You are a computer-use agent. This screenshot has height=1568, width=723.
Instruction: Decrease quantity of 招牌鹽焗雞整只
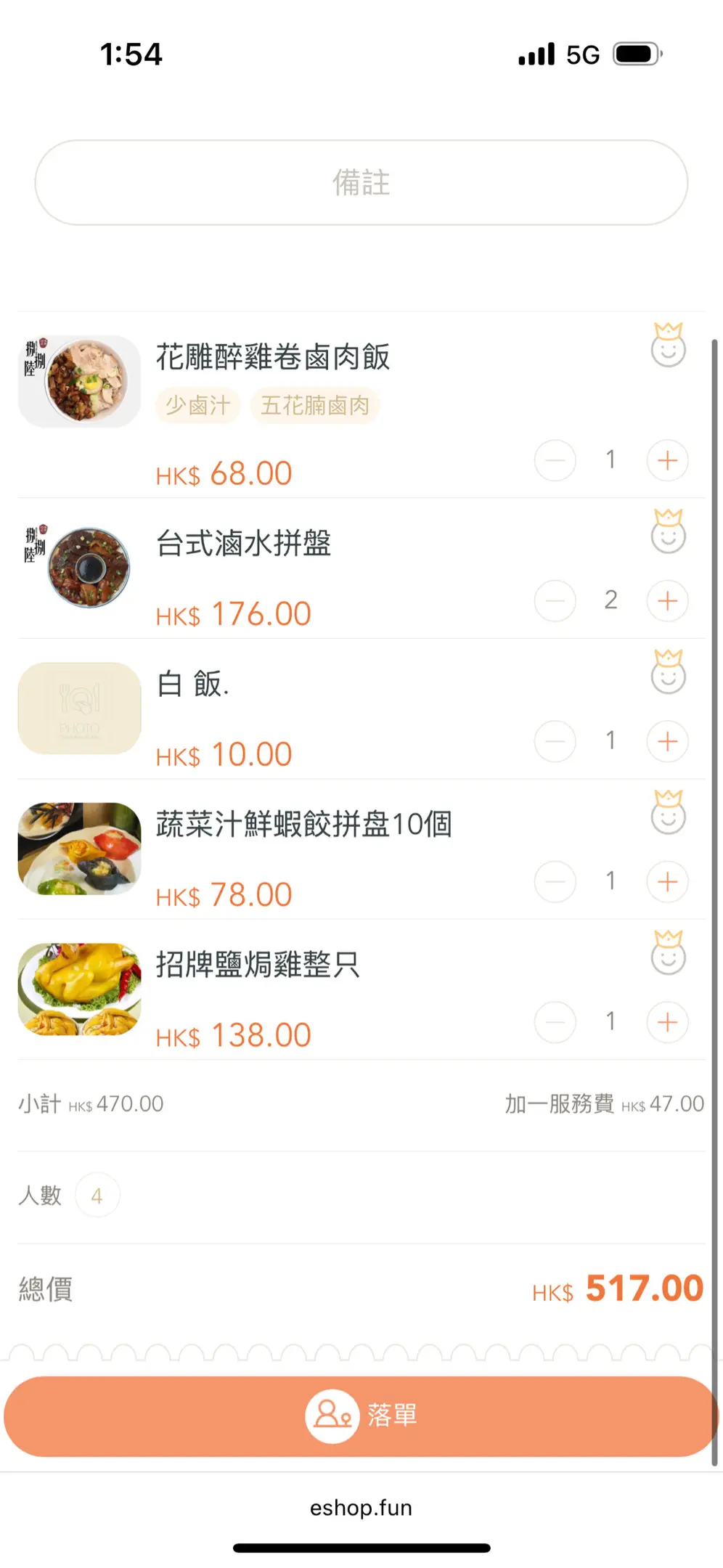555,1022
